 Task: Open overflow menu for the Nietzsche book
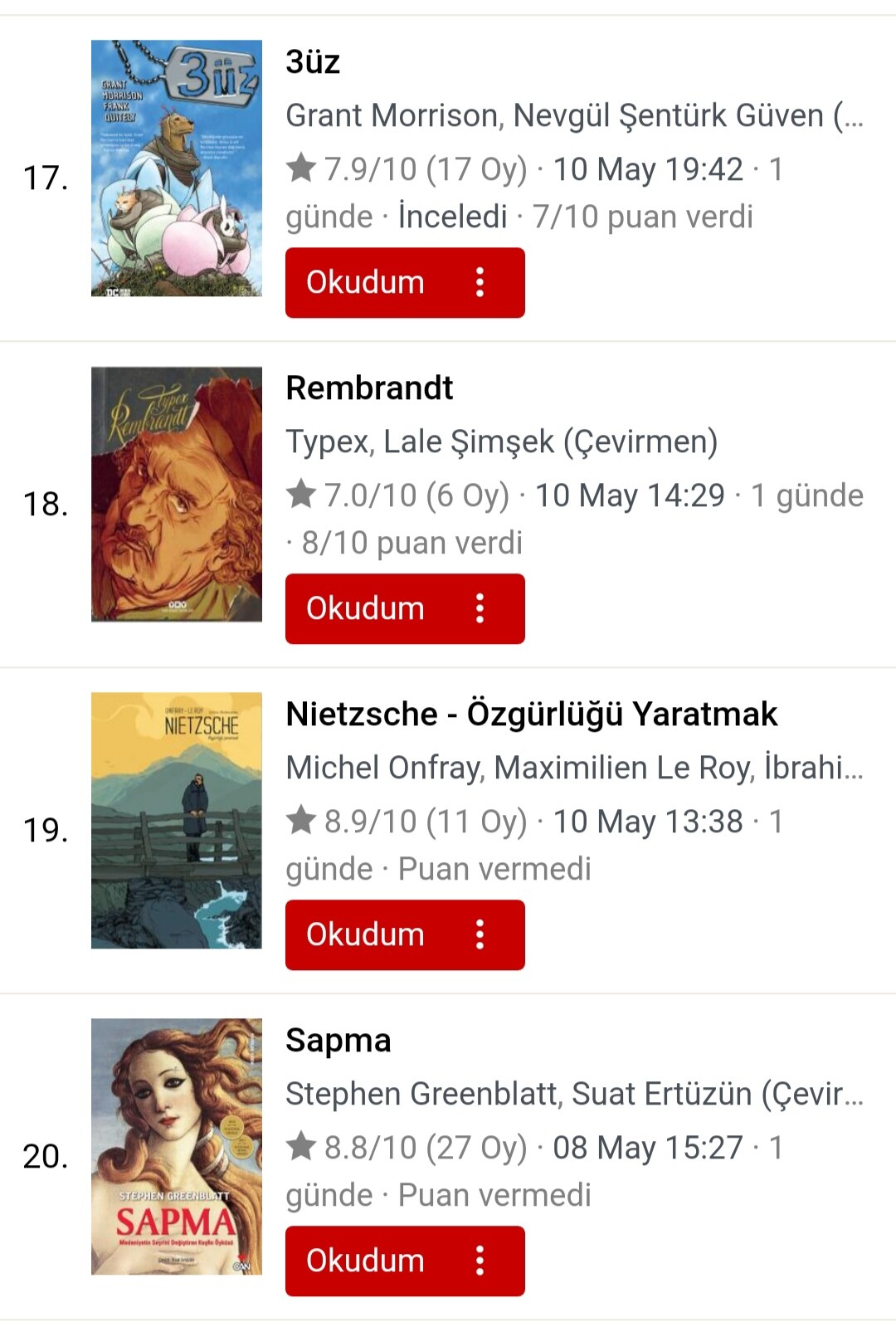pyautogui.click(x=480, y=935)
